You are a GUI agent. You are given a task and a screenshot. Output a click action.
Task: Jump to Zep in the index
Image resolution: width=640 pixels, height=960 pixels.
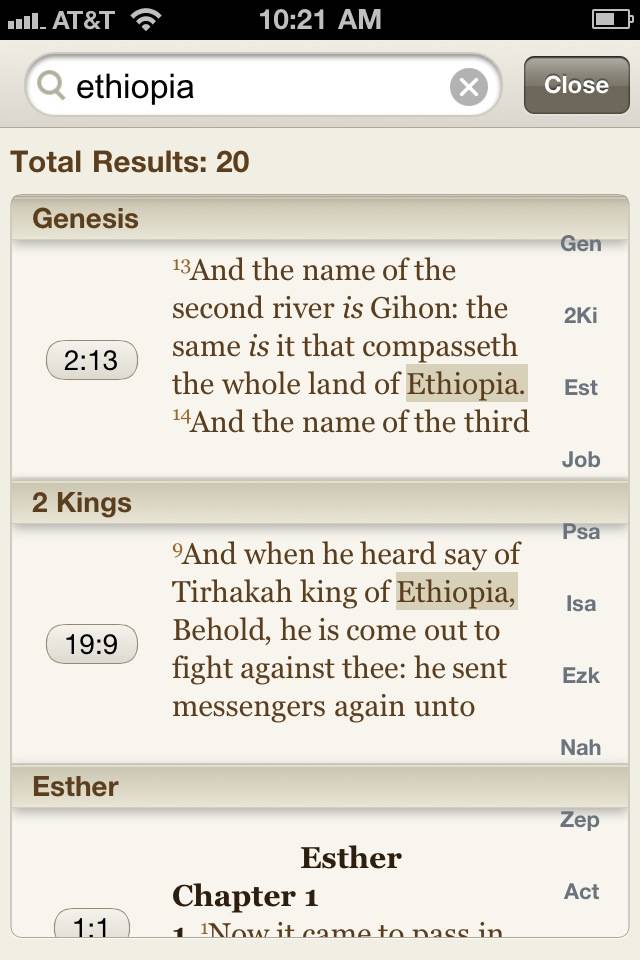[x=581, y=820]
